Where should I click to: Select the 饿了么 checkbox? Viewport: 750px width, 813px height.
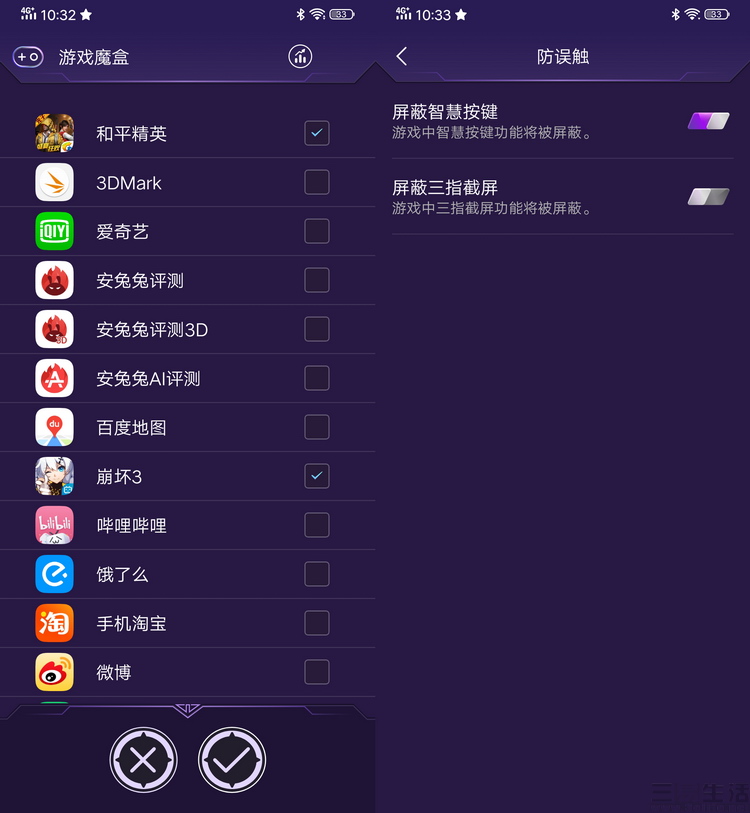[316, 574]
